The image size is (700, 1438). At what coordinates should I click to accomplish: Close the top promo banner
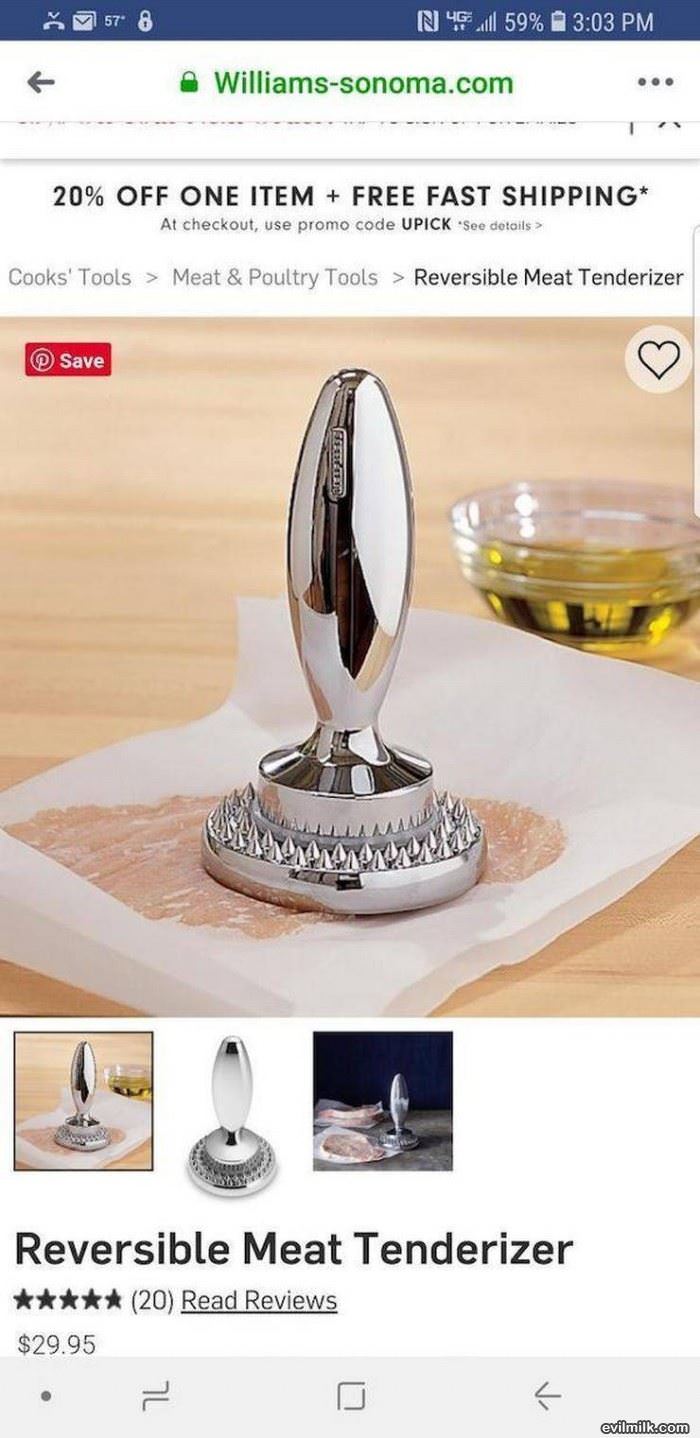[x=669, y=122]
